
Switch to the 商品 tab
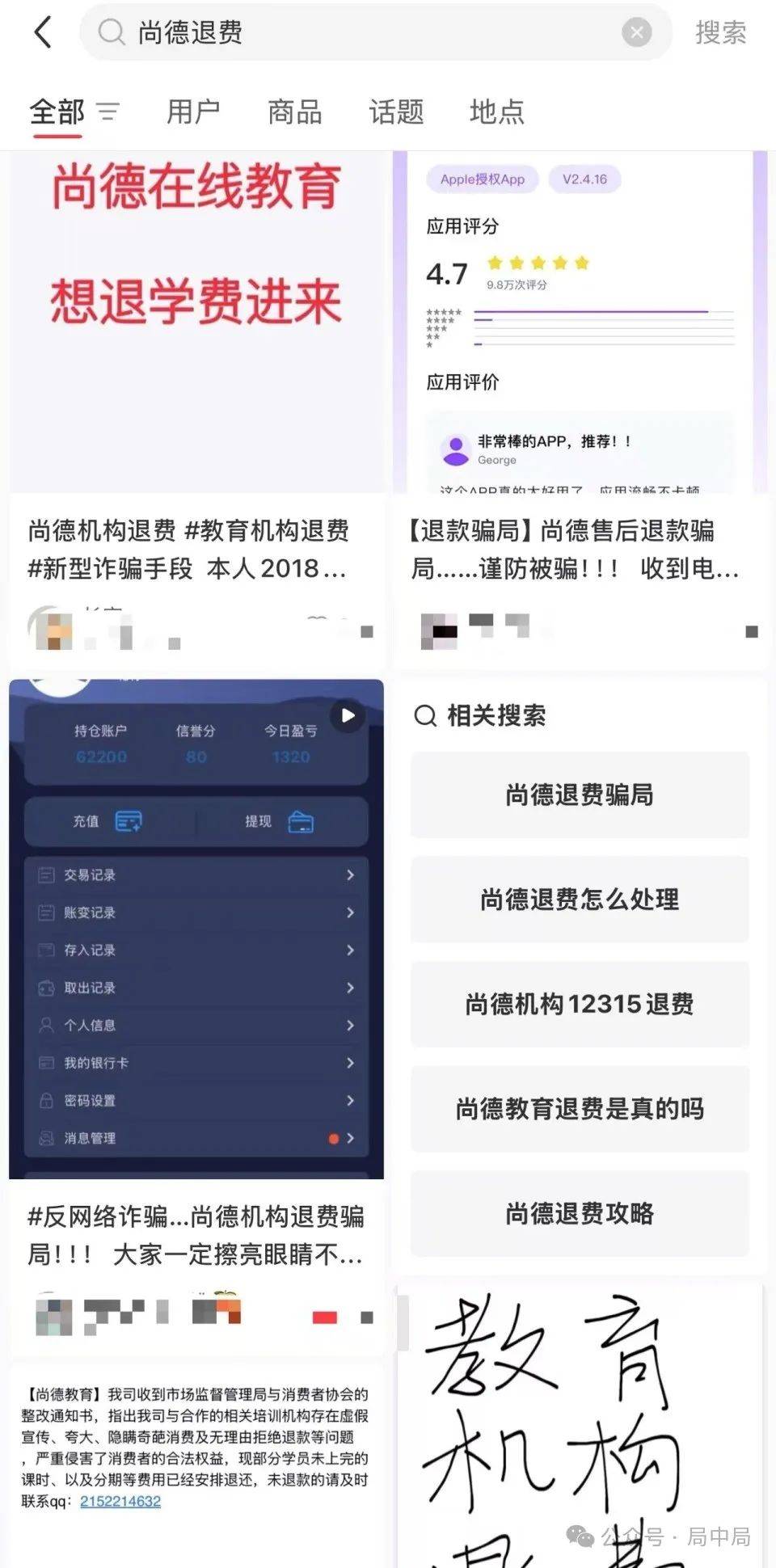click(295, 112)
